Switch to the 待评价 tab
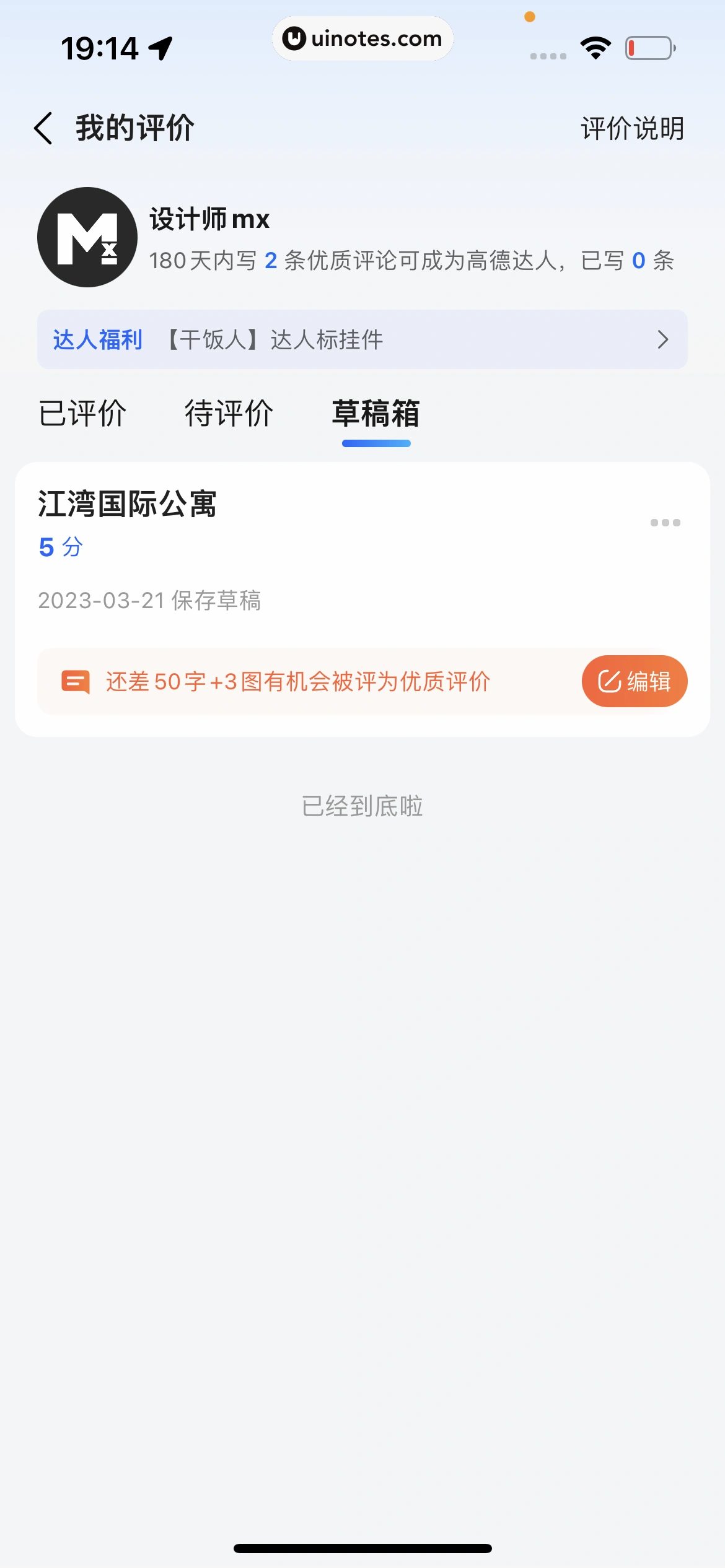The image size is (725, 1568). tap(229, 413)
